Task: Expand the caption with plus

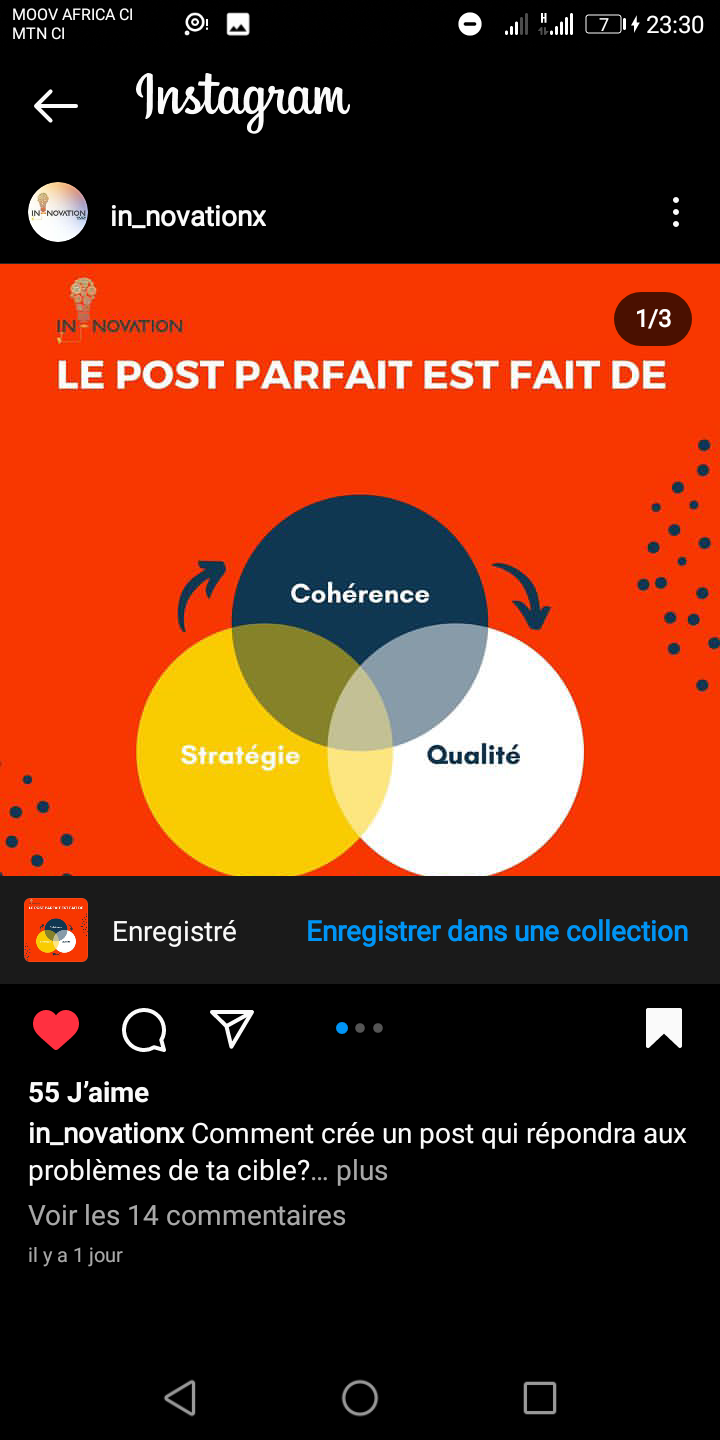Action: point(362,1170)
